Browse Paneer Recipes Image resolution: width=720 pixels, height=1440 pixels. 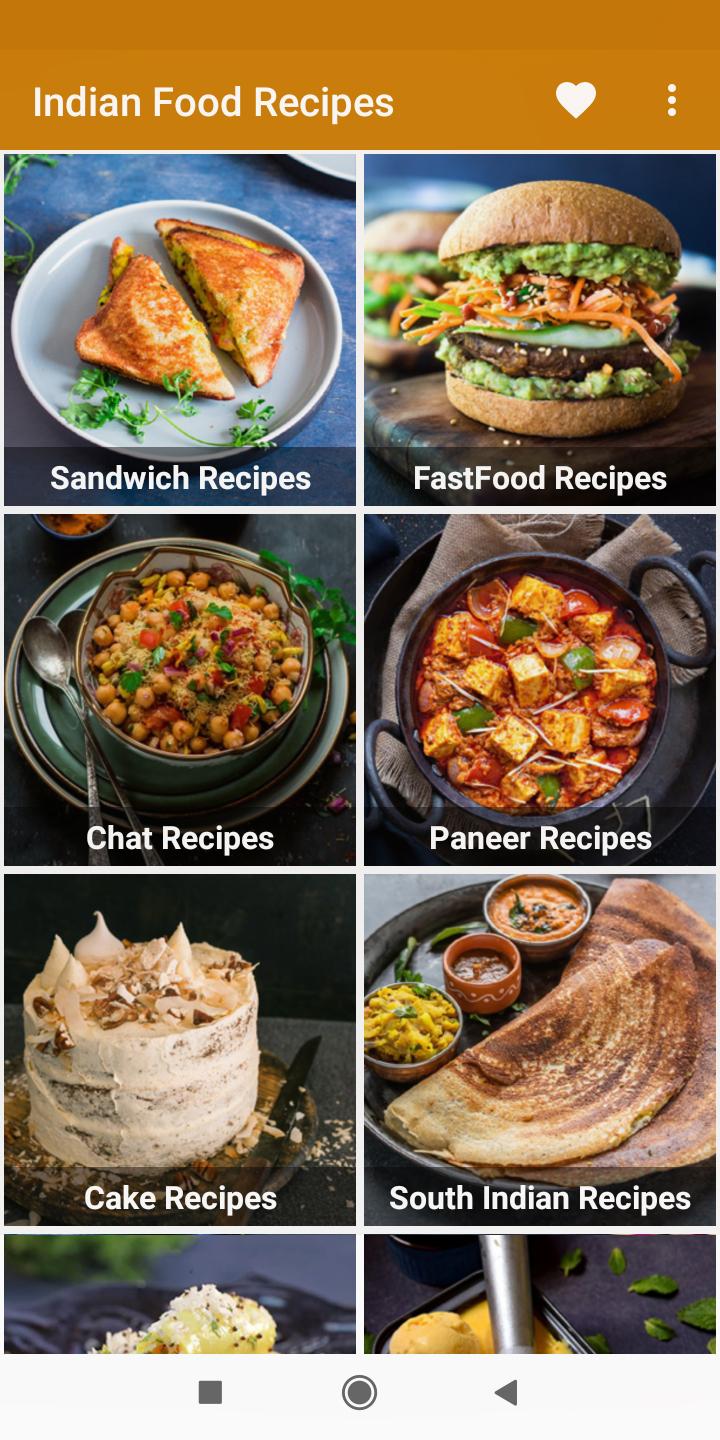point(540,690)
